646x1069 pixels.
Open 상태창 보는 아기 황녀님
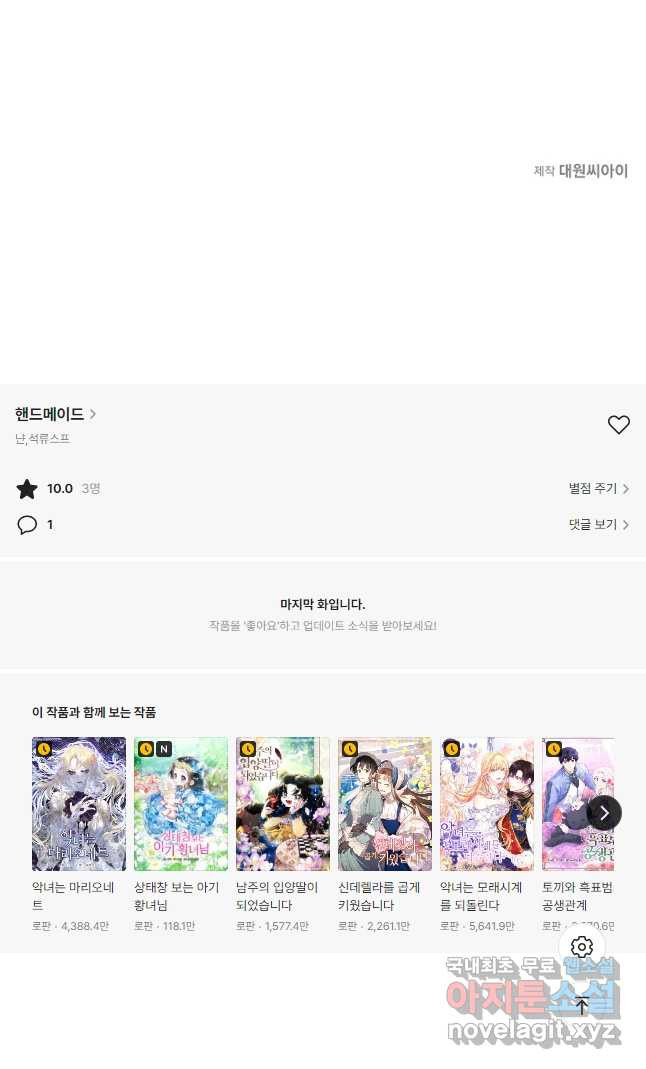181,804
